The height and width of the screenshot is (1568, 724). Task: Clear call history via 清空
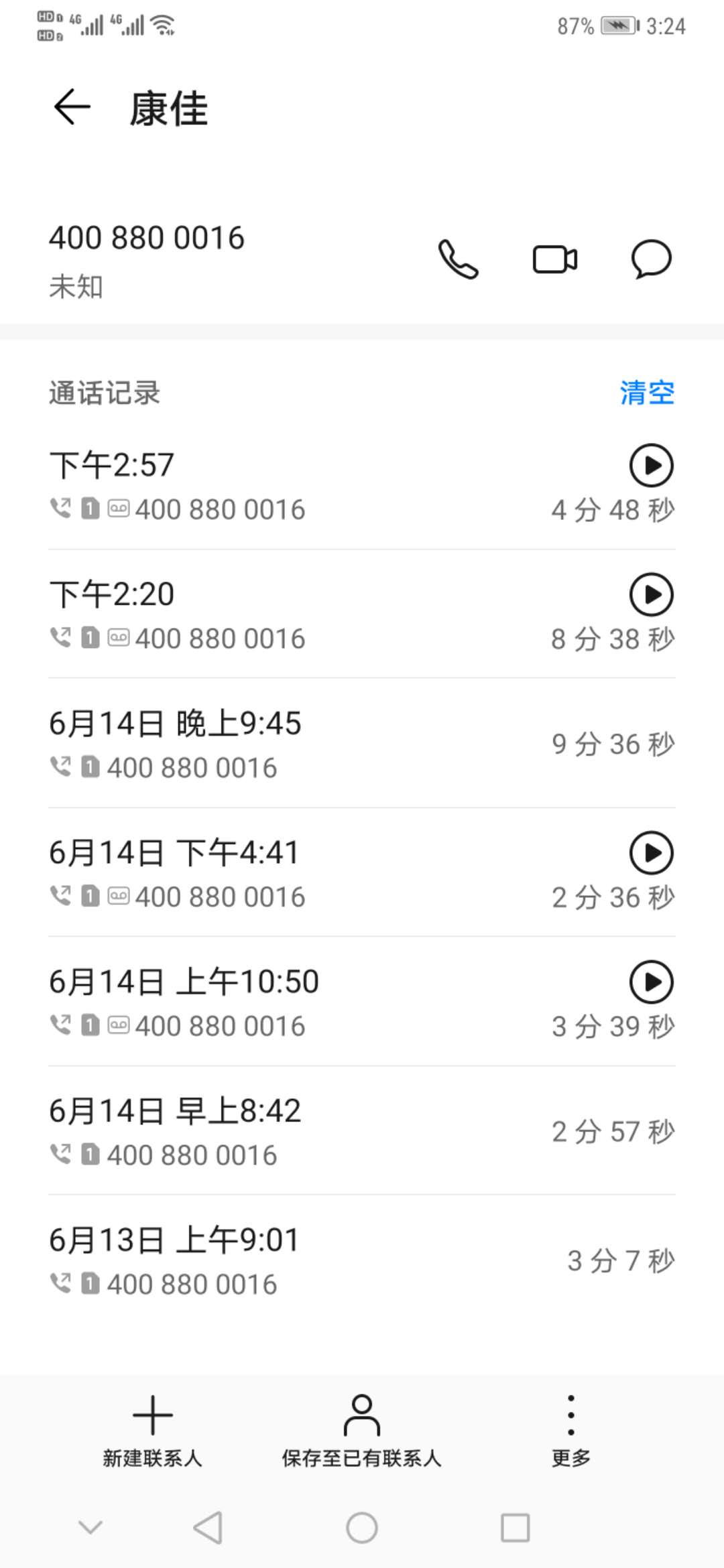(x=647, y=393)
